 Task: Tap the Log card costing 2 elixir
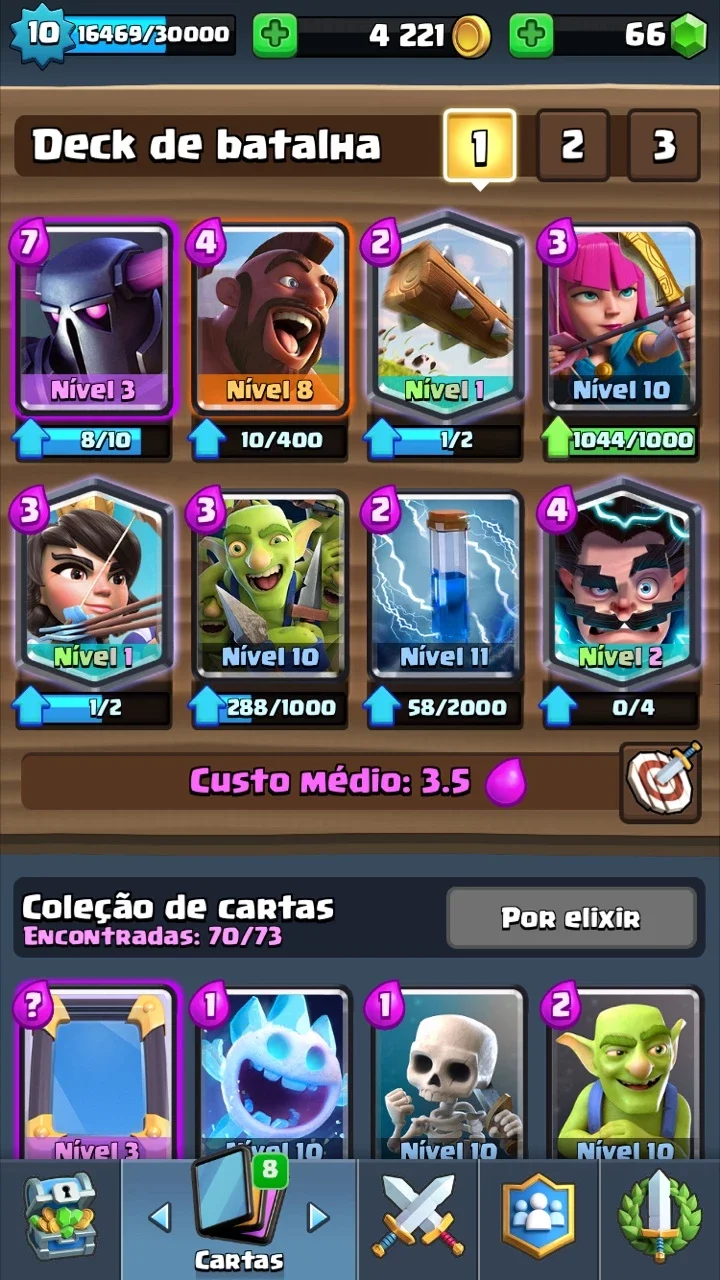pos(446,316)
